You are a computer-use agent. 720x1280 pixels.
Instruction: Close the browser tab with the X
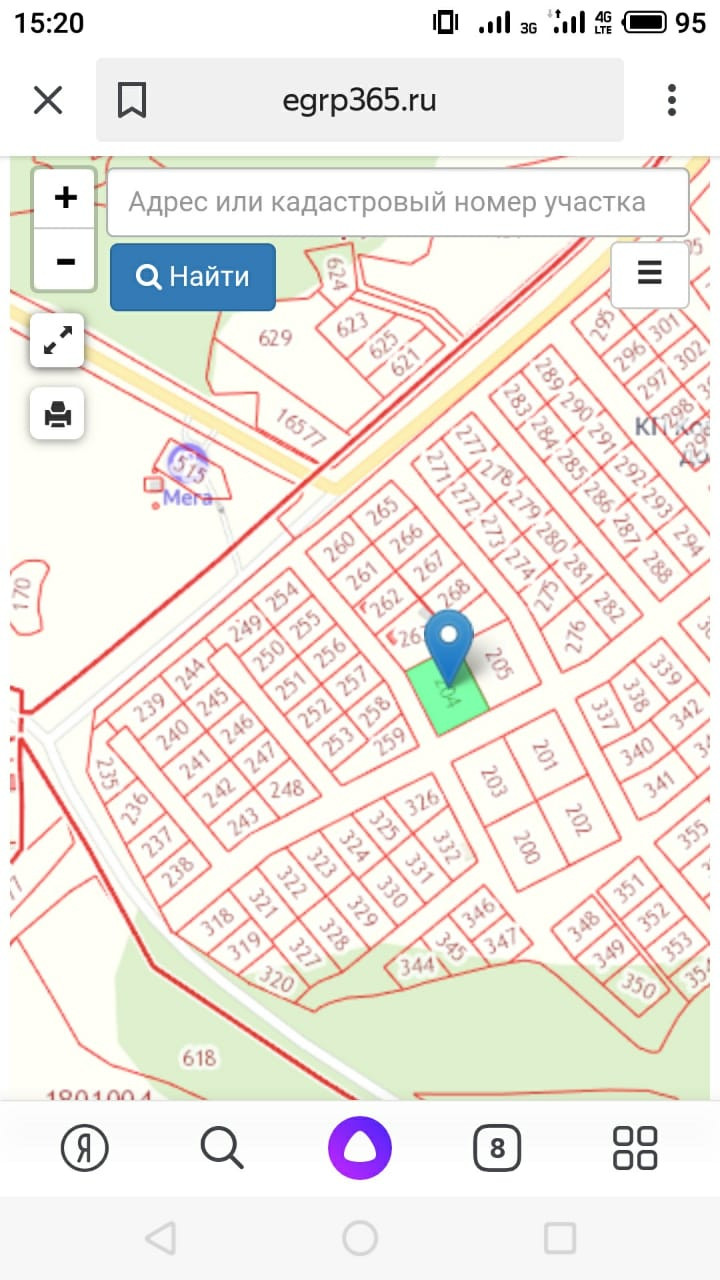pos(48,100)
